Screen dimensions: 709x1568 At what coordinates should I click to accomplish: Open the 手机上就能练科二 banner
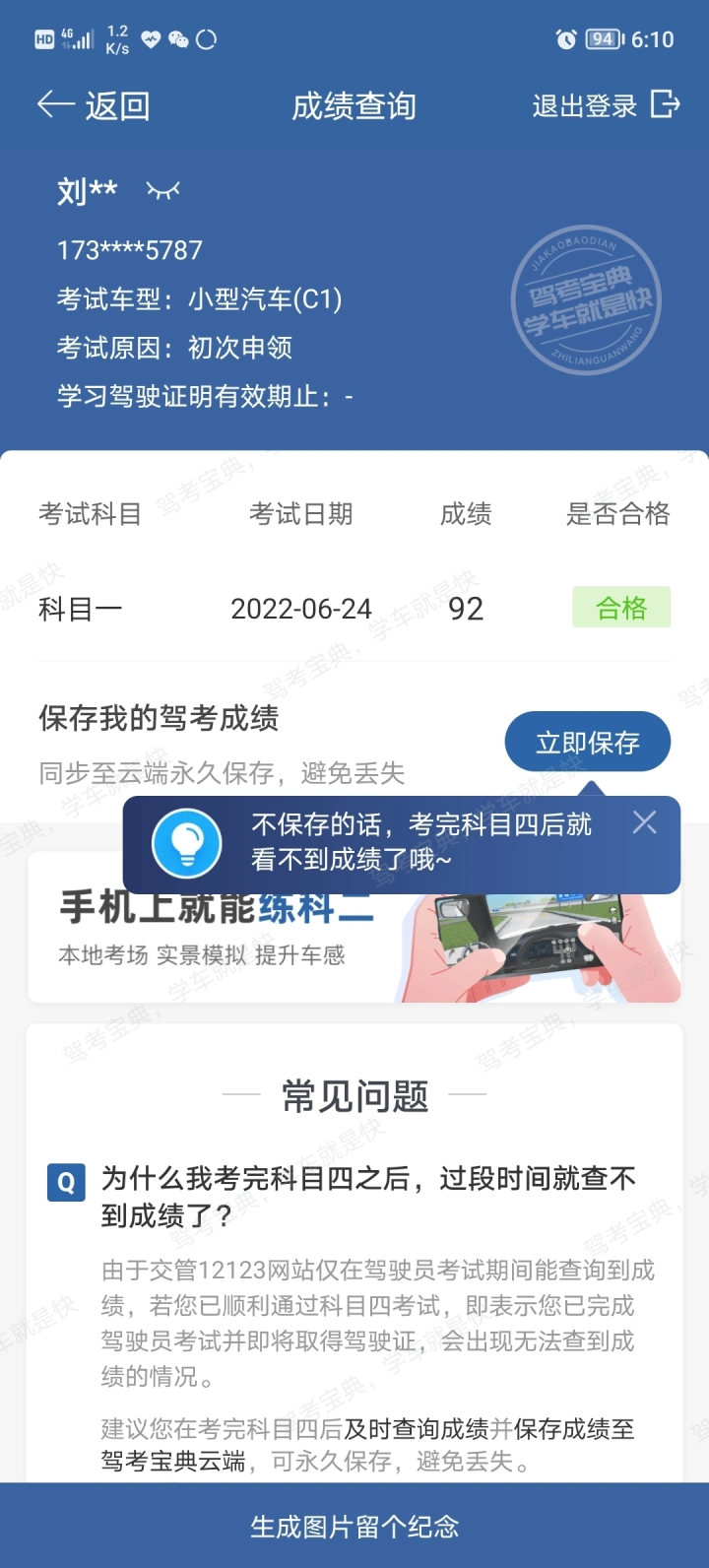click(x=354, y=930)
